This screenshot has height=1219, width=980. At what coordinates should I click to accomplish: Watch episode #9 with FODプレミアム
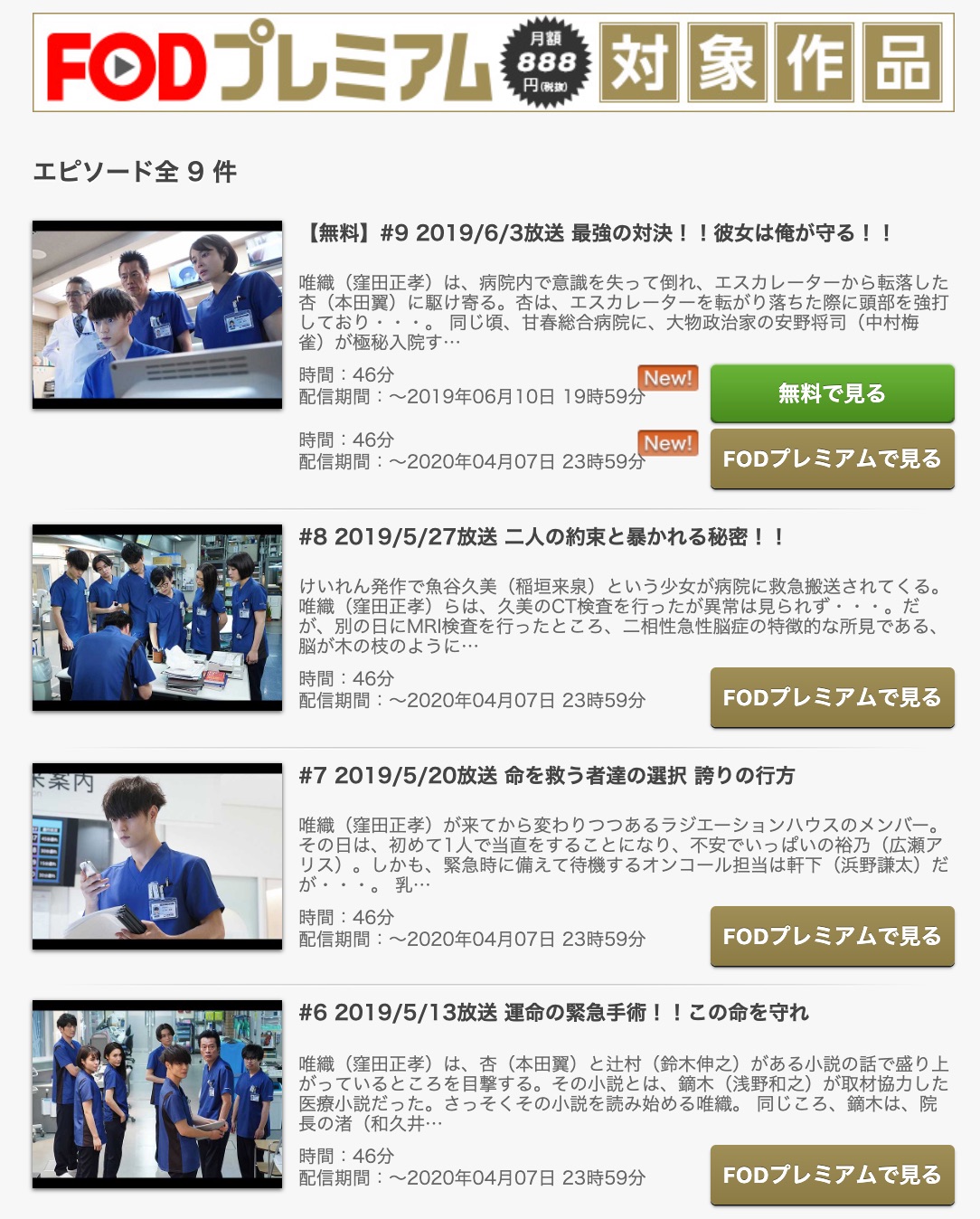[x=832, y=459]
